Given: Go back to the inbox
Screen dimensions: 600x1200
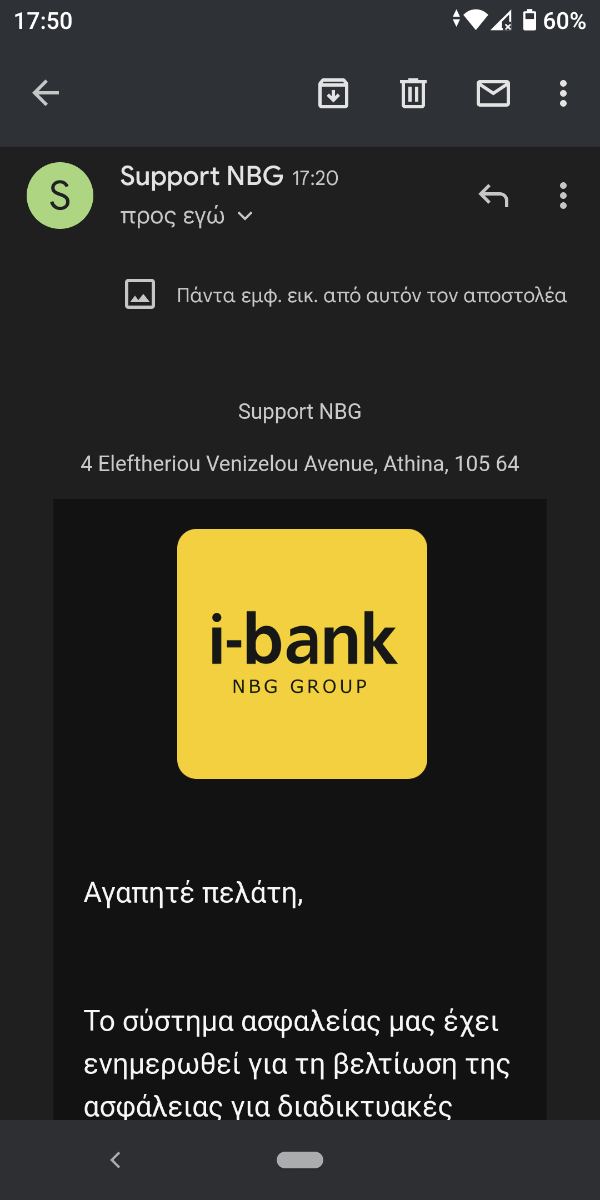Looking at the screenshot, I should 46,94.
